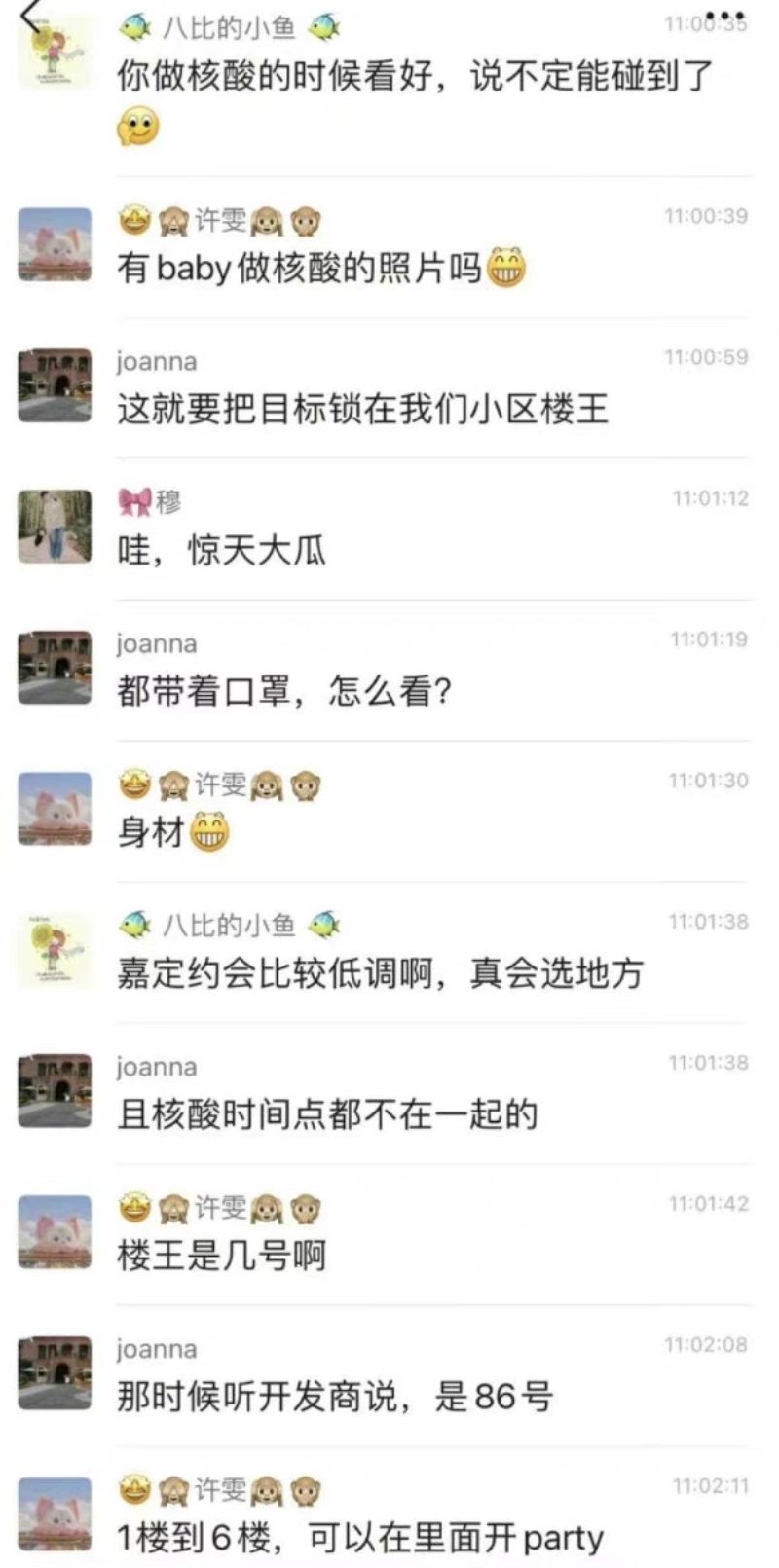Tap 穆's avatar beside 哇，惊天大瓜

pos(55,527)
